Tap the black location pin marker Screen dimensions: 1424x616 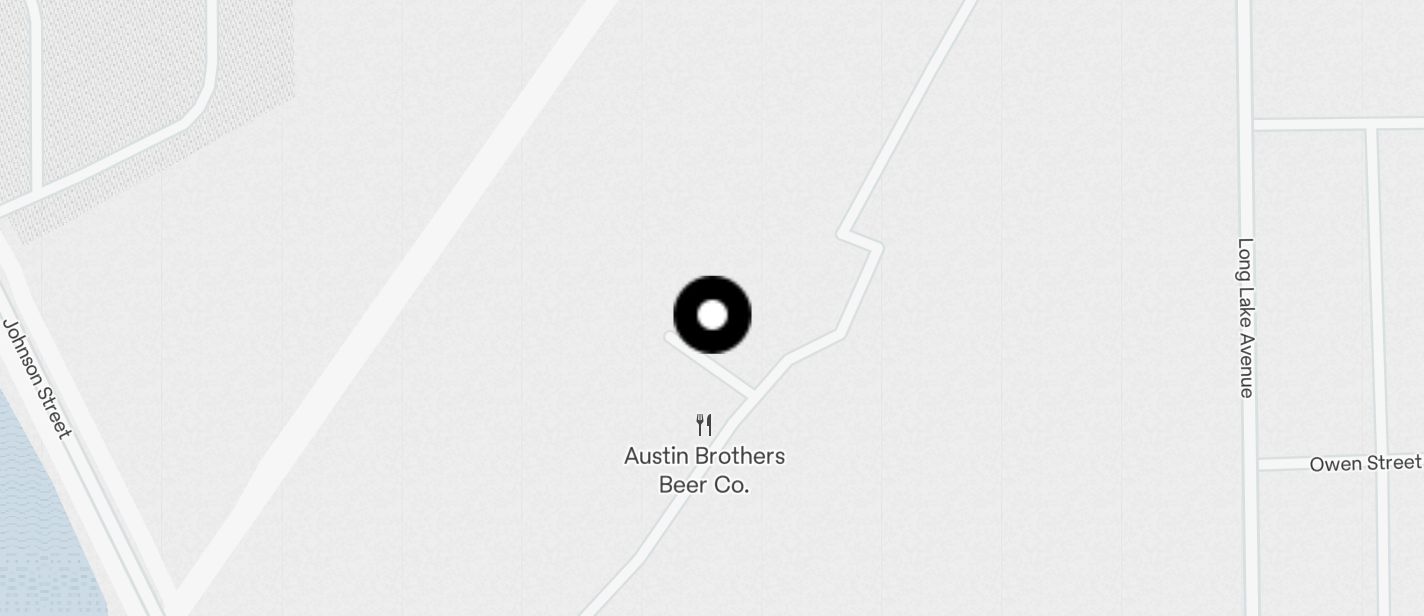coord(712,315)
